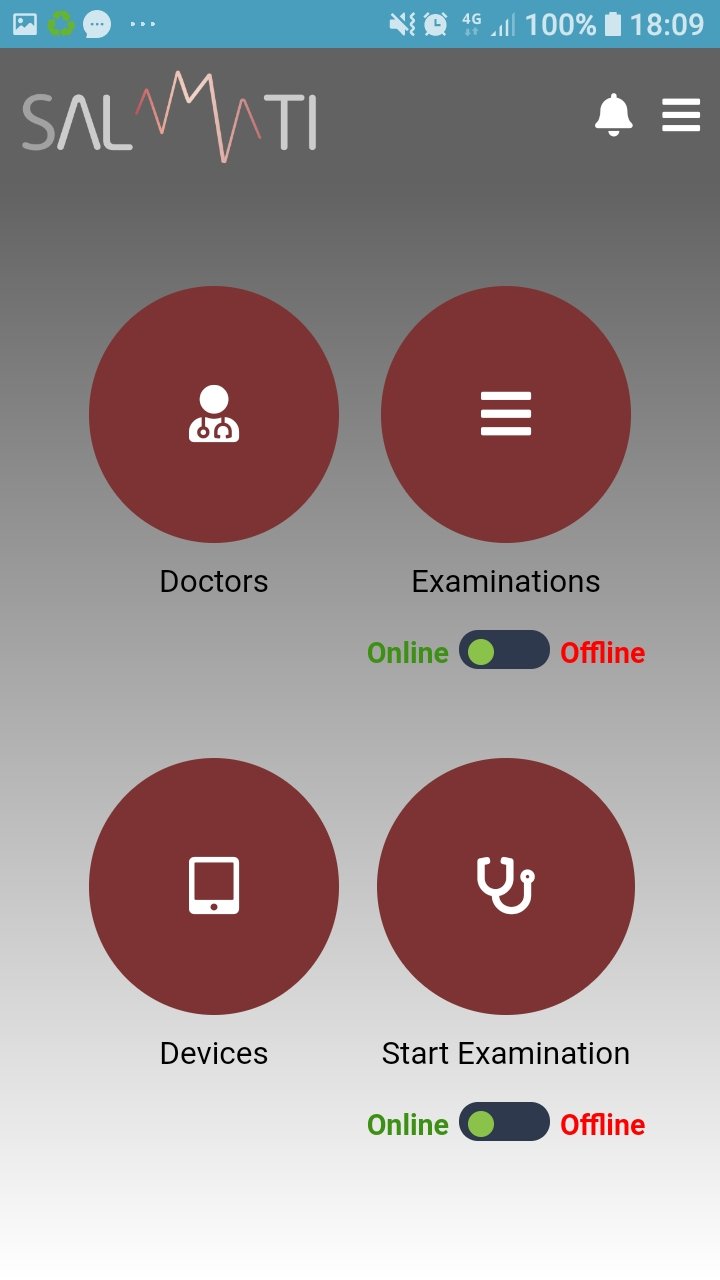Open the Examinations list
Screen dimensions: 720x1280
tap(506, 414)
